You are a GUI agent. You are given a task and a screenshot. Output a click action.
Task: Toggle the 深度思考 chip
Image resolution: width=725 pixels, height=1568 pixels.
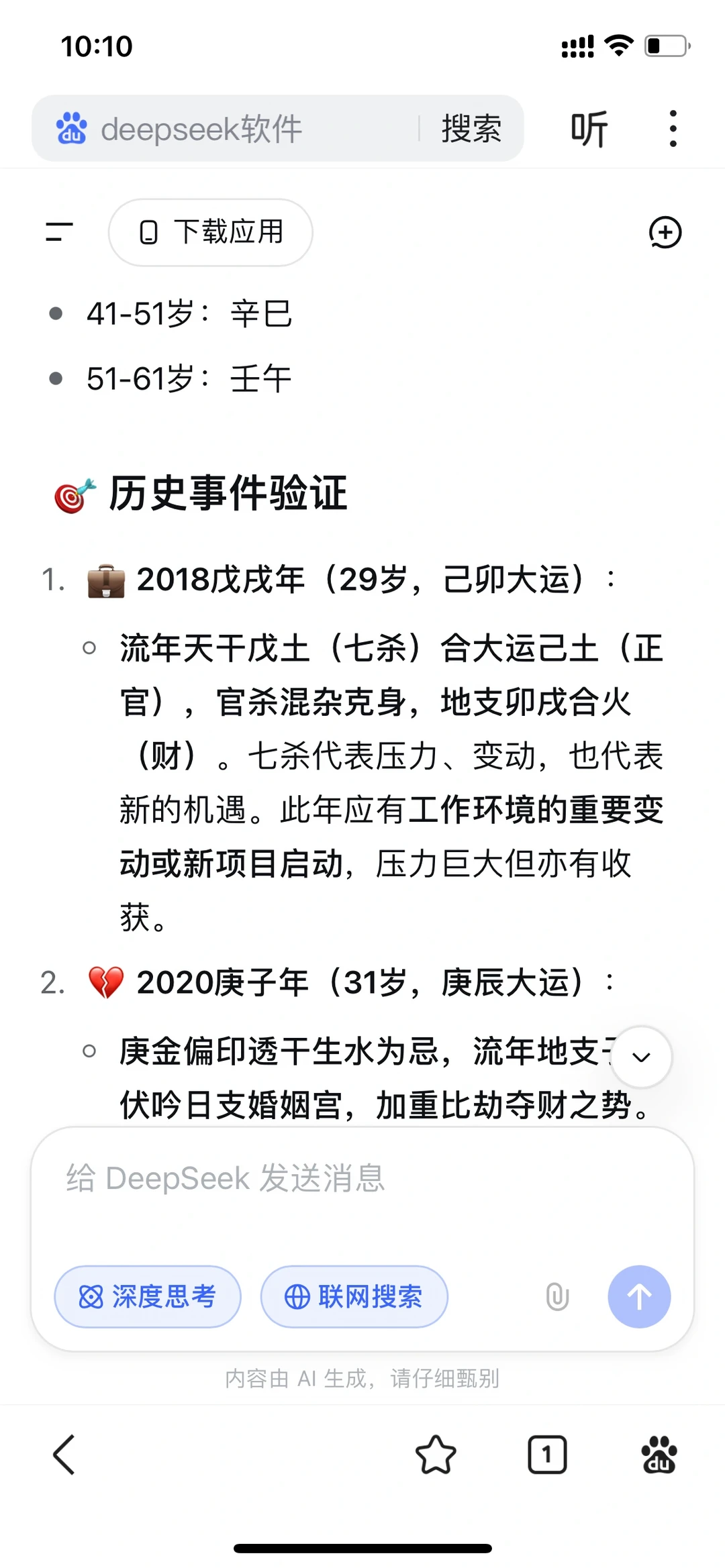[x=148, y=1296]
